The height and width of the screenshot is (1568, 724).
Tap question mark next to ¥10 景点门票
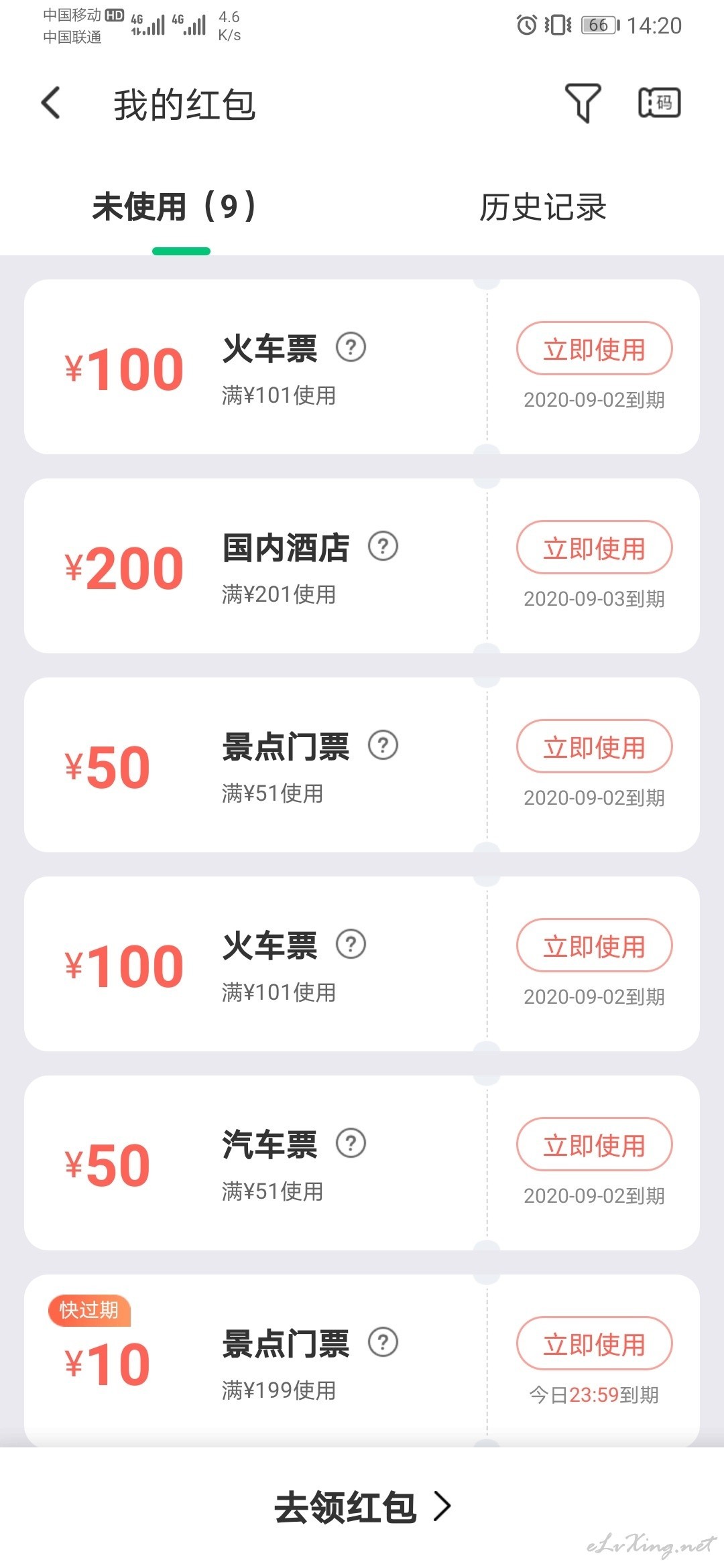383,1343
